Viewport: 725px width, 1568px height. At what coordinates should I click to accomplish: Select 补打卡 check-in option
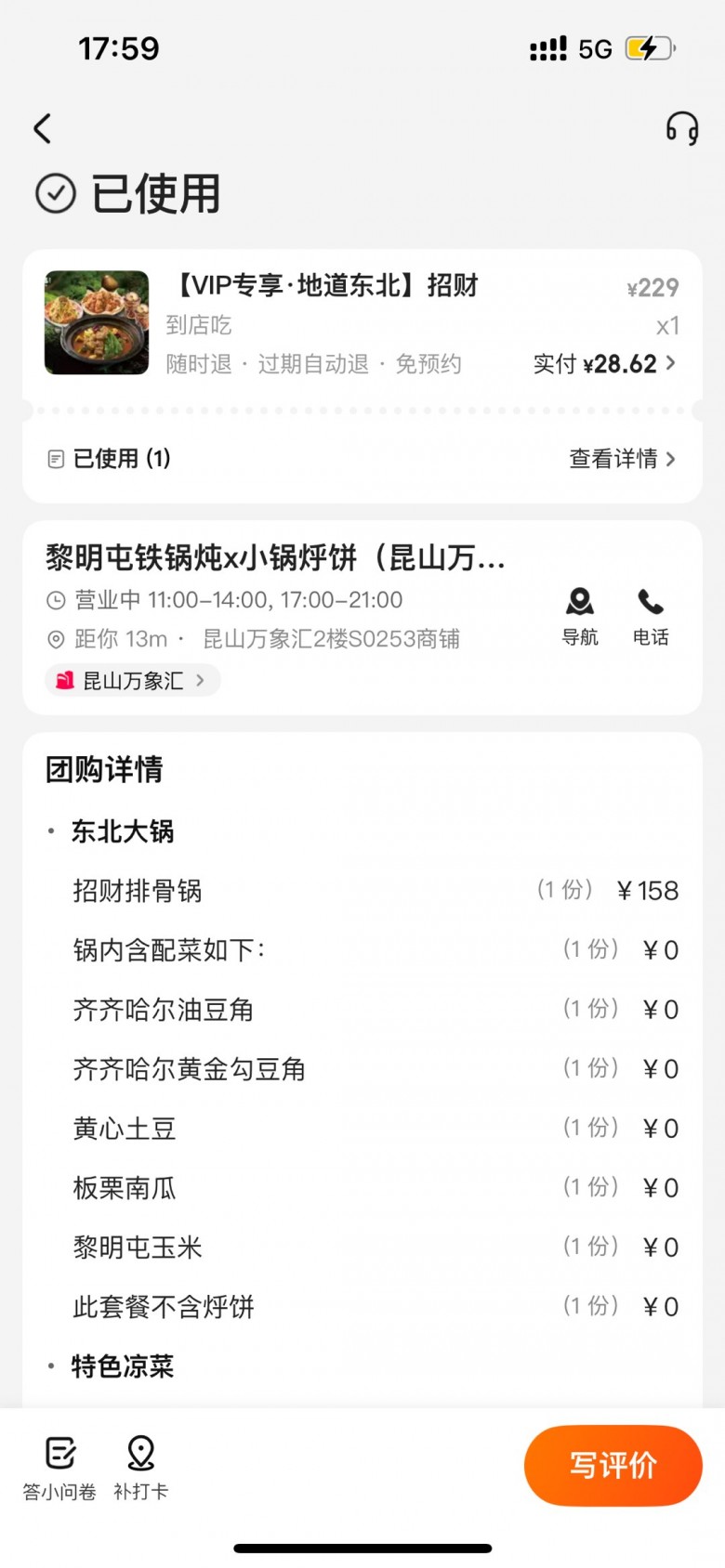[x=141, y=1467]
